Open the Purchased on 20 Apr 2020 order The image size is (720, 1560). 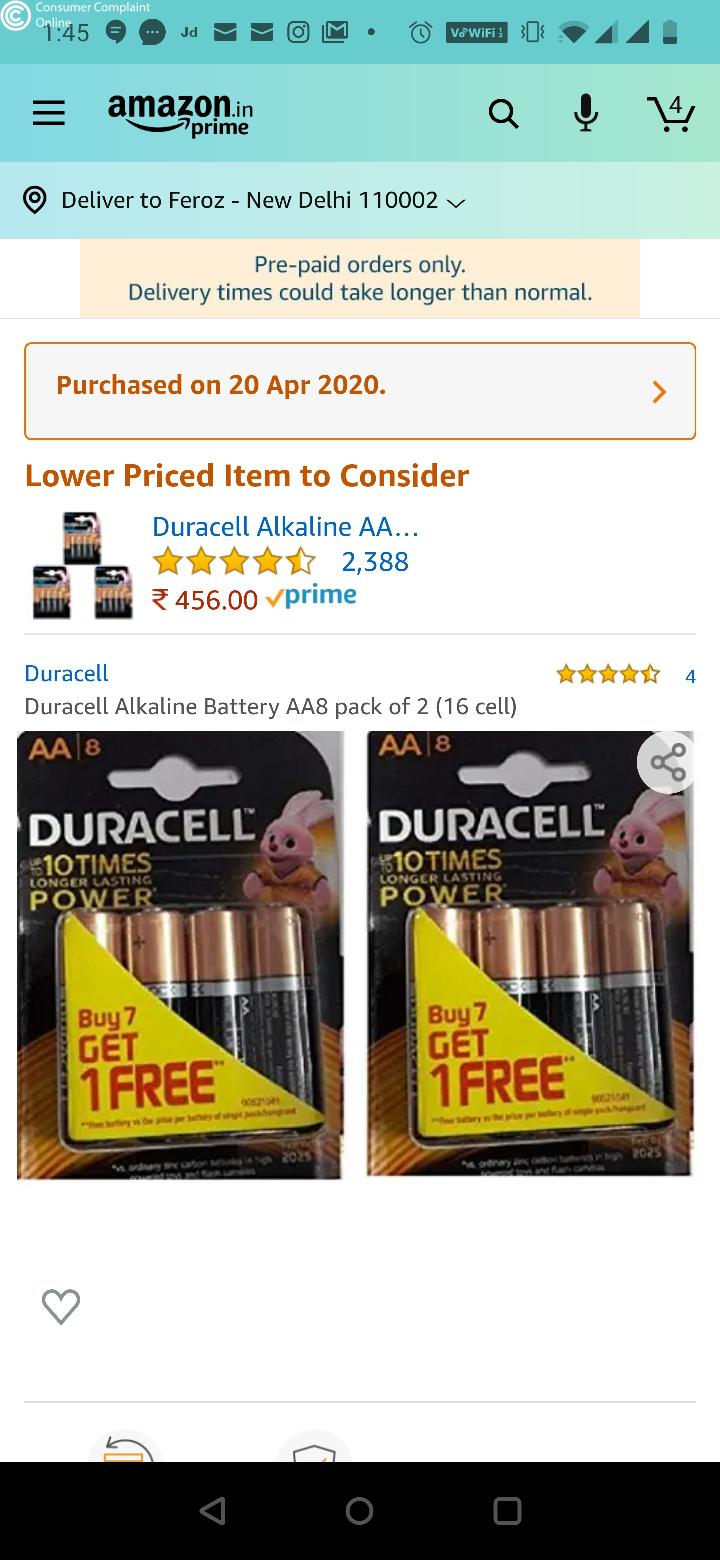tap(360, 391)
